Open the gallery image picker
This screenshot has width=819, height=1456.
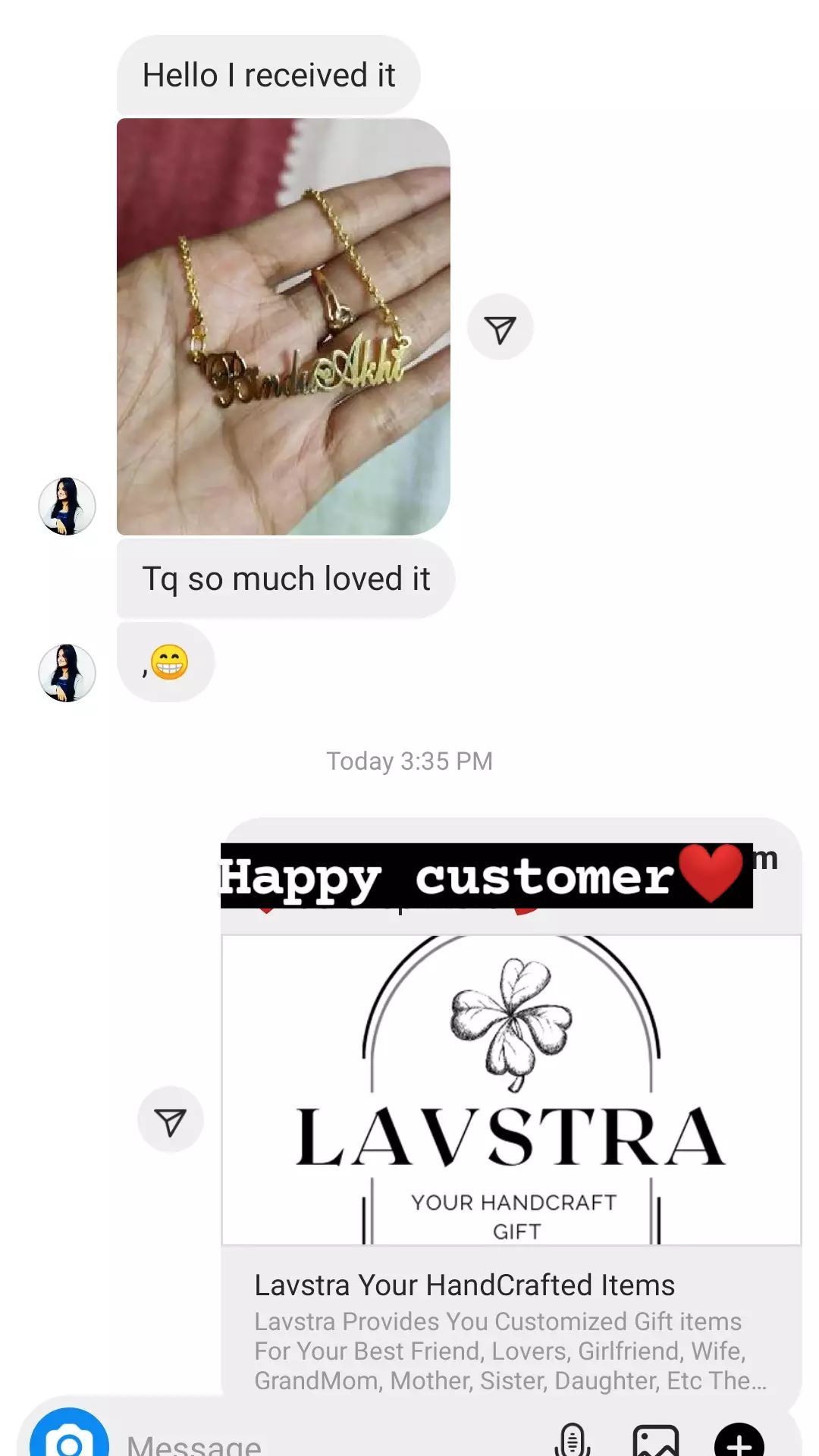click(x=656, y=1440)
